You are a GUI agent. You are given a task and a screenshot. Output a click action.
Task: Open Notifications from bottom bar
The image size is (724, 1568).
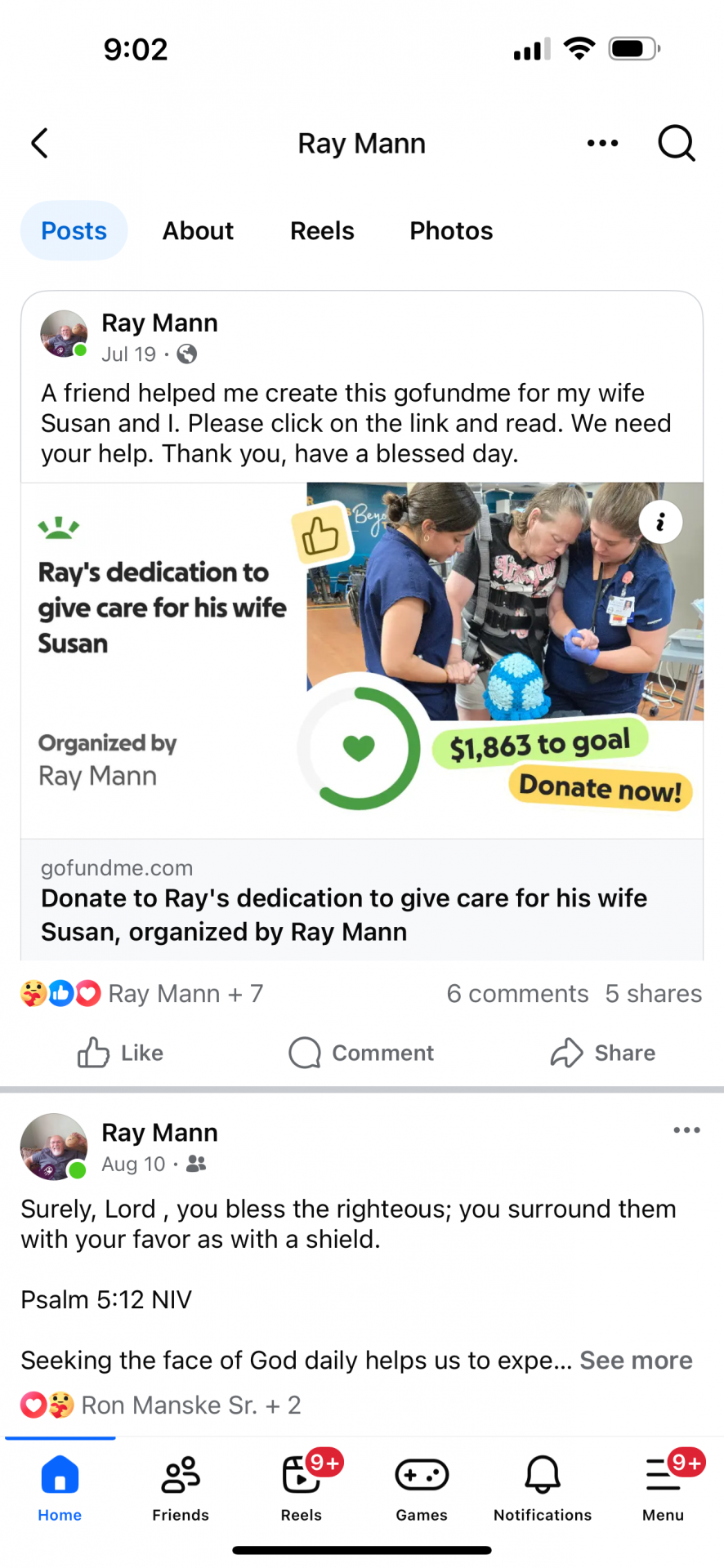pos(542,1488)
